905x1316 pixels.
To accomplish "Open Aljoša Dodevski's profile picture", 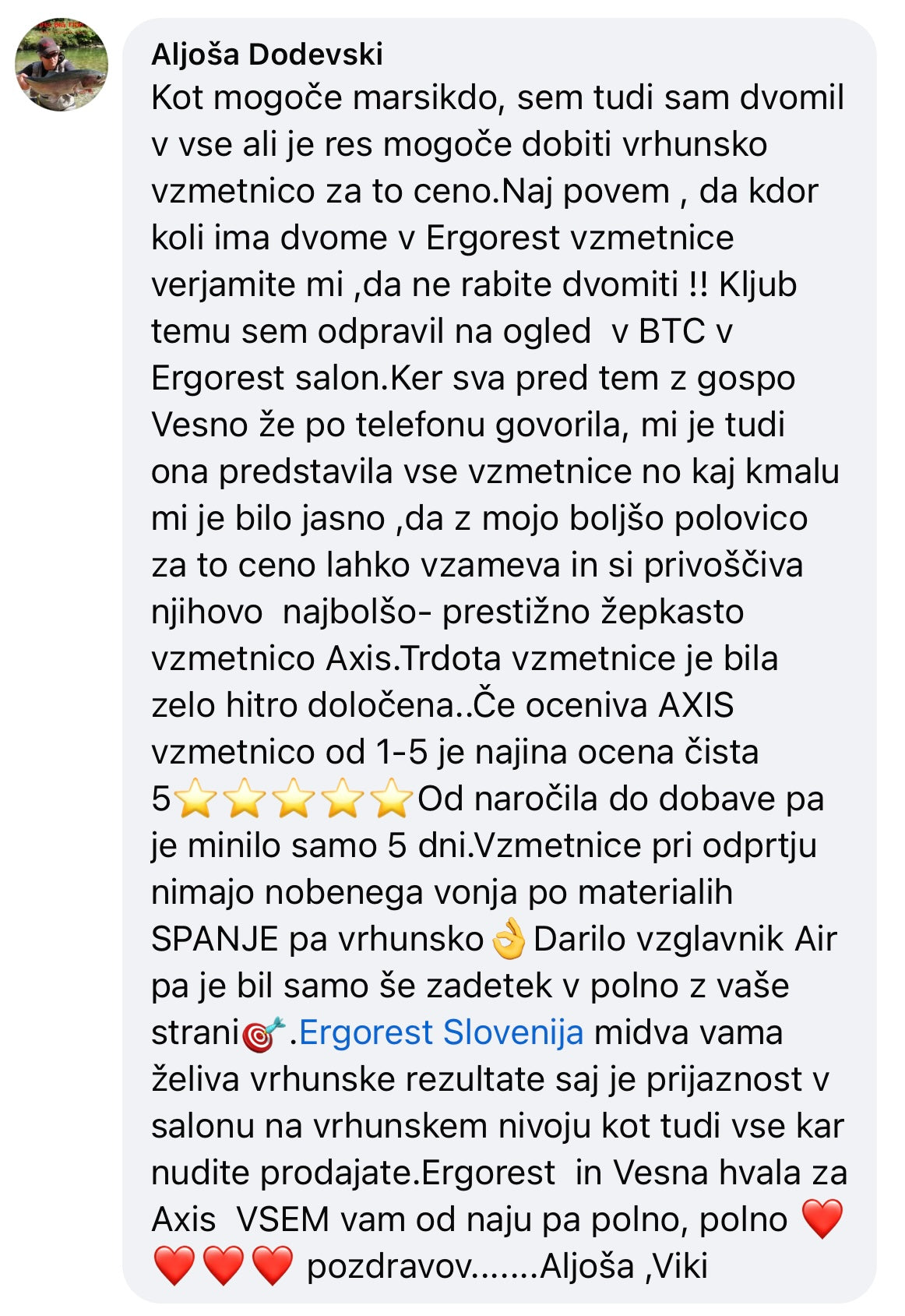I will tap(62, 65).
